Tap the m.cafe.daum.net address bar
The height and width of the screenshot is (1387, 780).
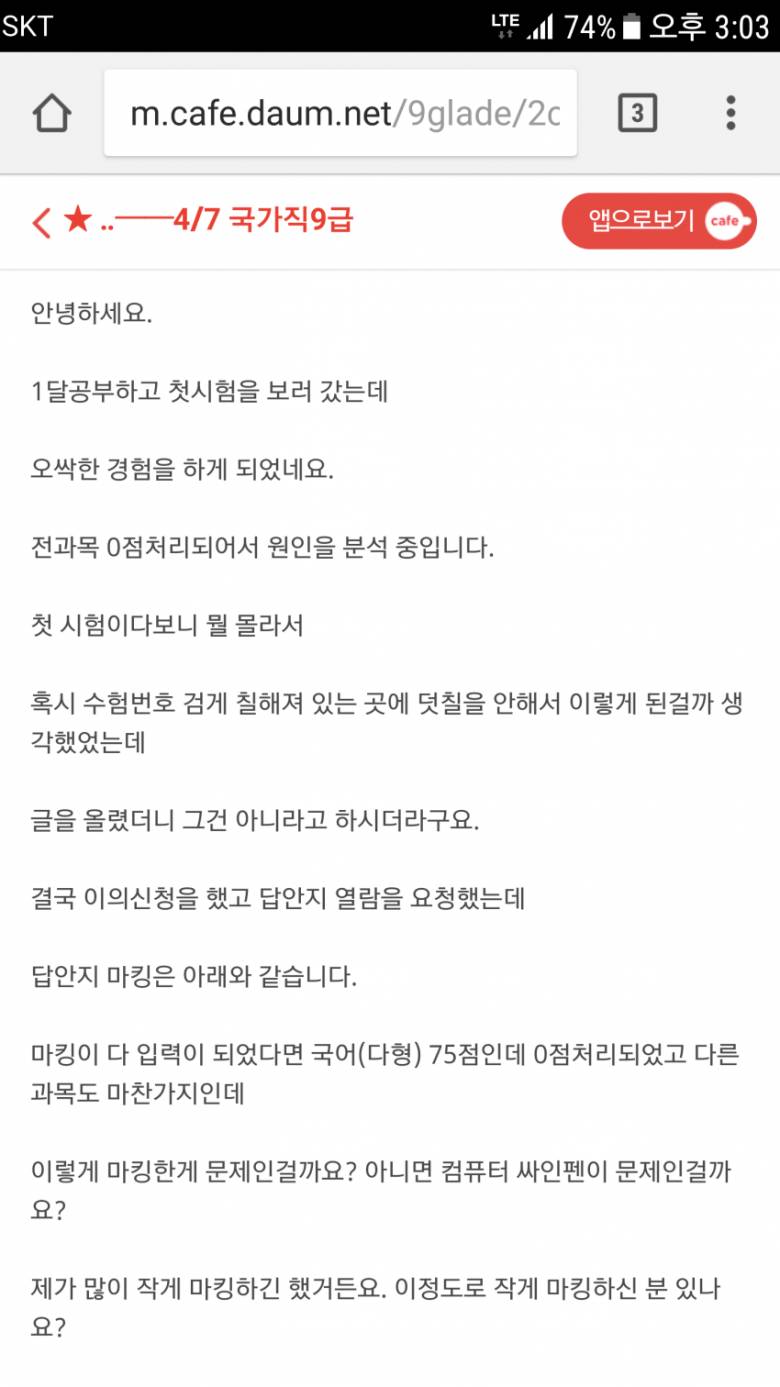point(340,113)
